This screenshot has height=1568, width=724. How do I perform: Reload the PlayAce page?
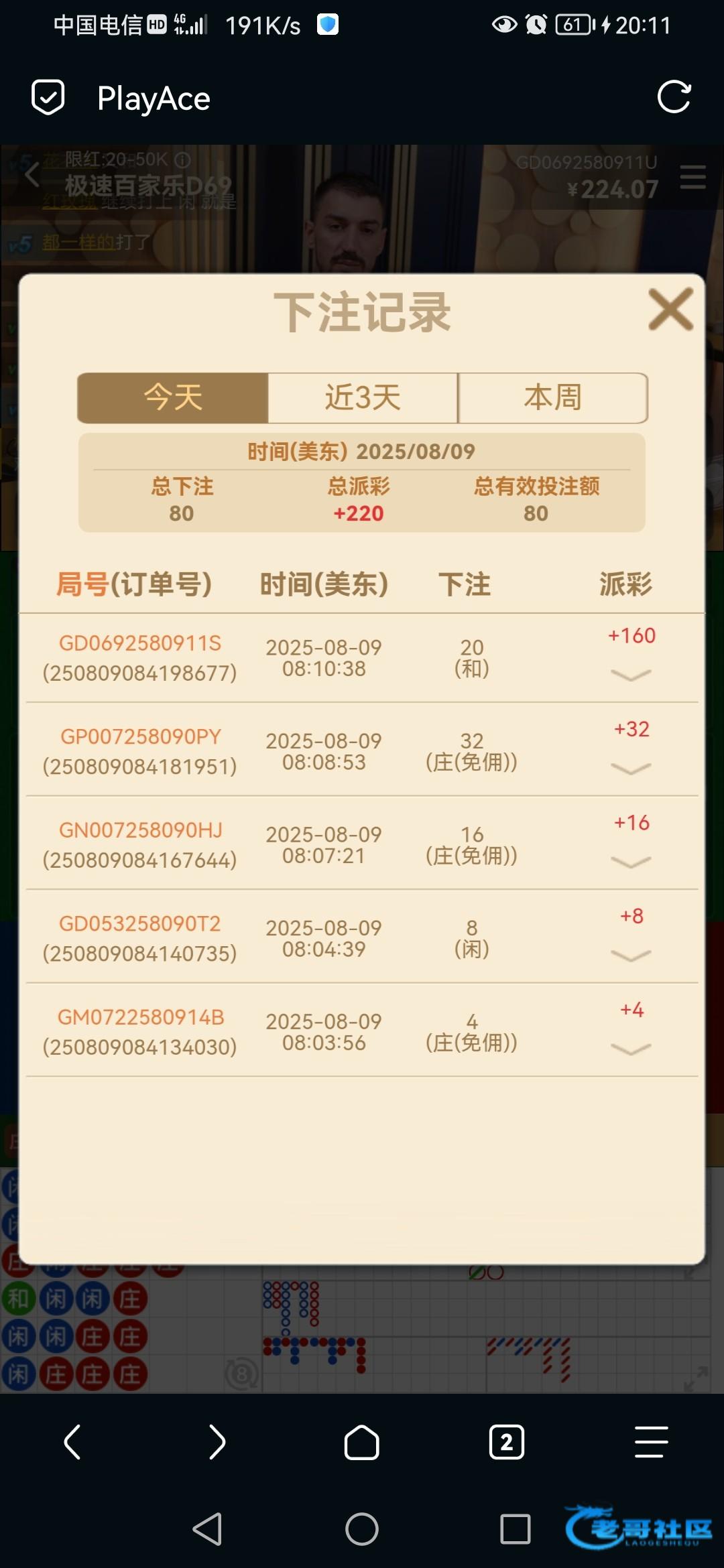(674, 98)
